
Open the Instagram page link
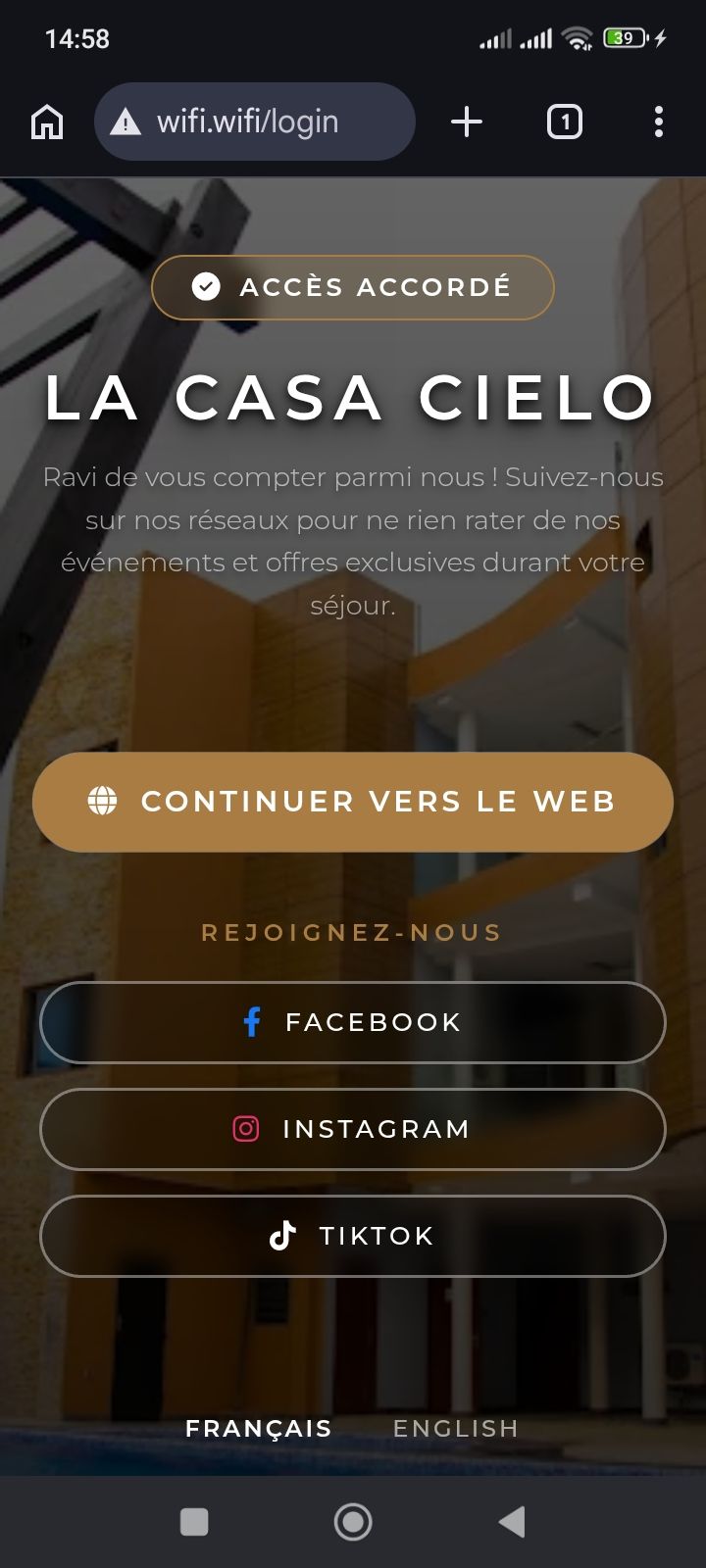pyautogui.click(x=353, y=1129)
